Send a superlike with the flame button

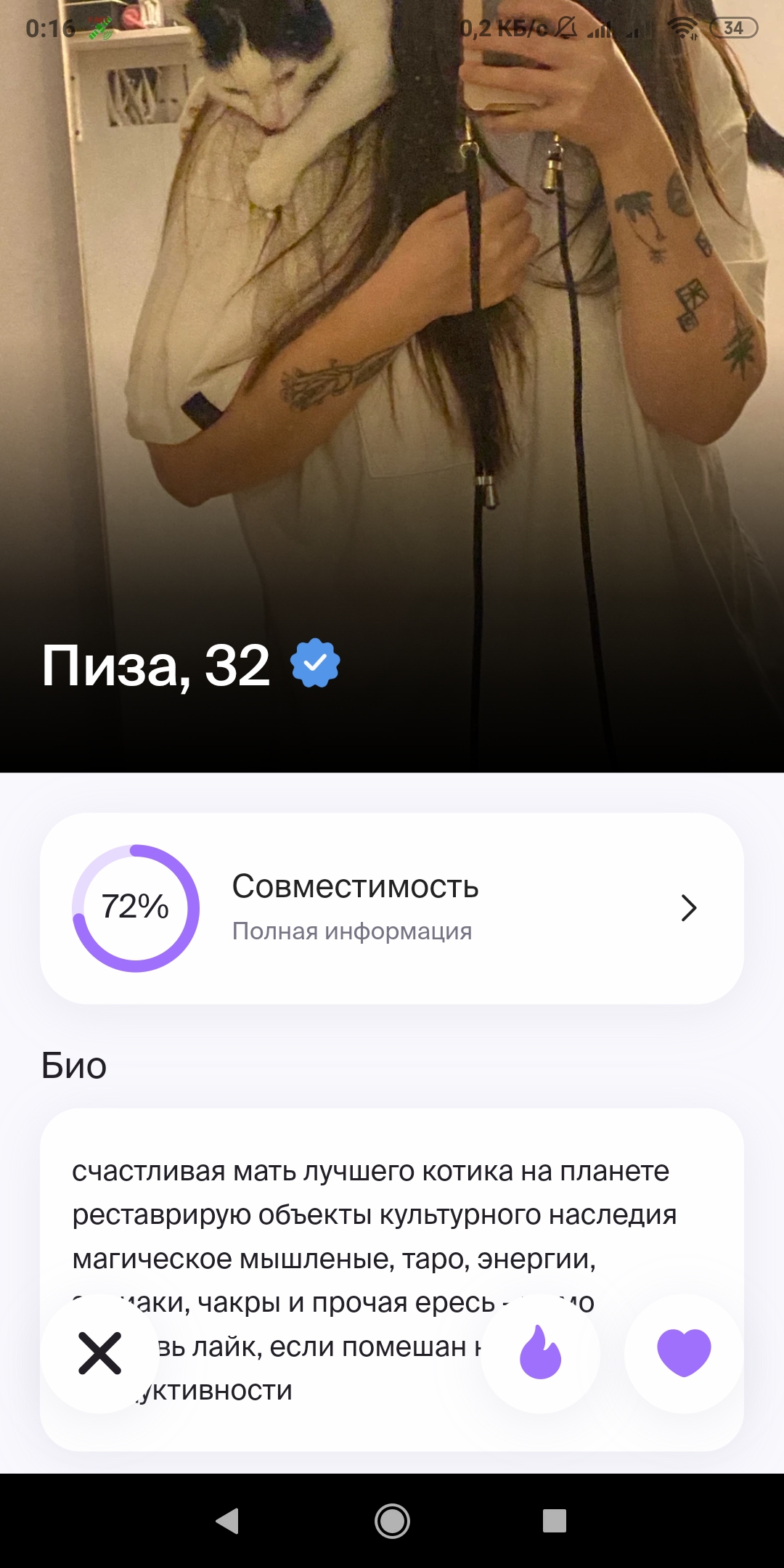541,1353
